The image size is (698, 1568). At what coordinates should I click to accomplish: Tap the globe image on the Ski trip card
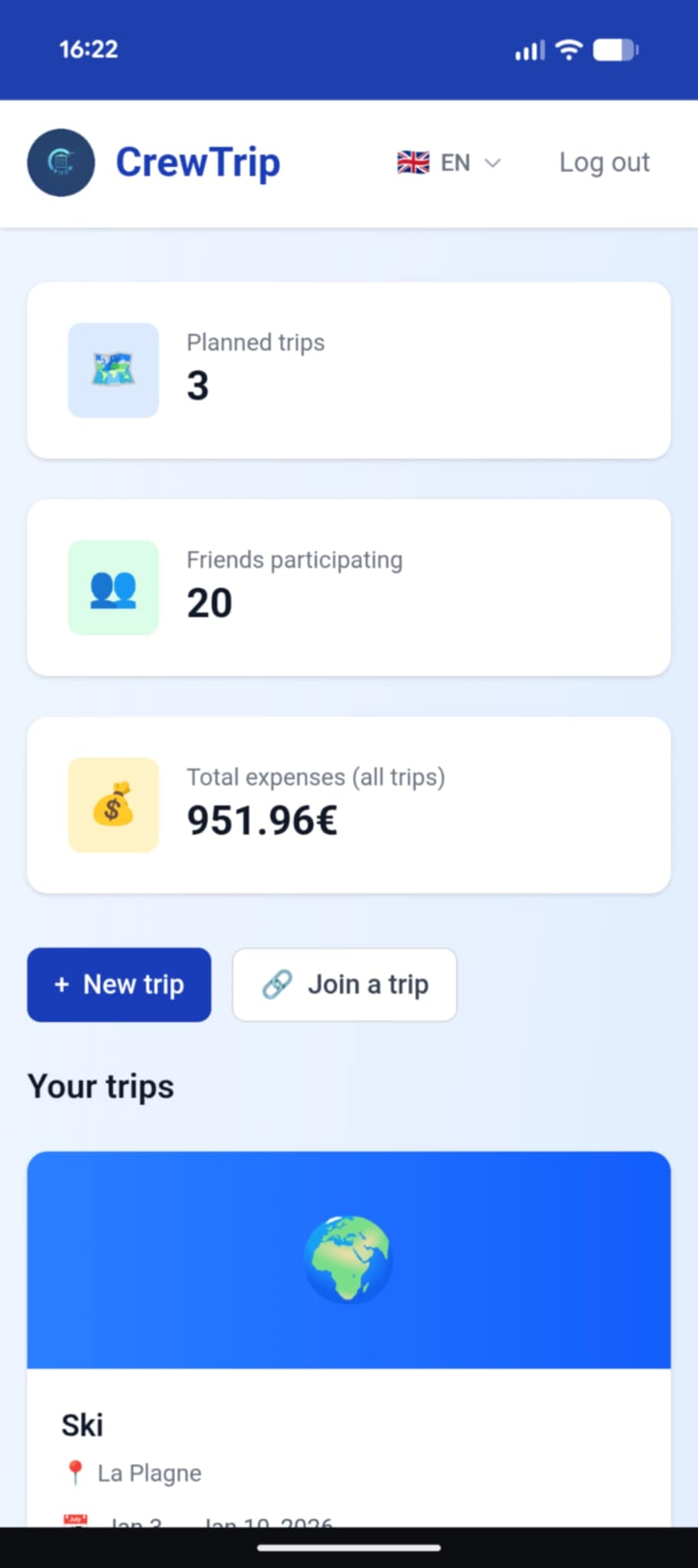[x=348, y=1258]
